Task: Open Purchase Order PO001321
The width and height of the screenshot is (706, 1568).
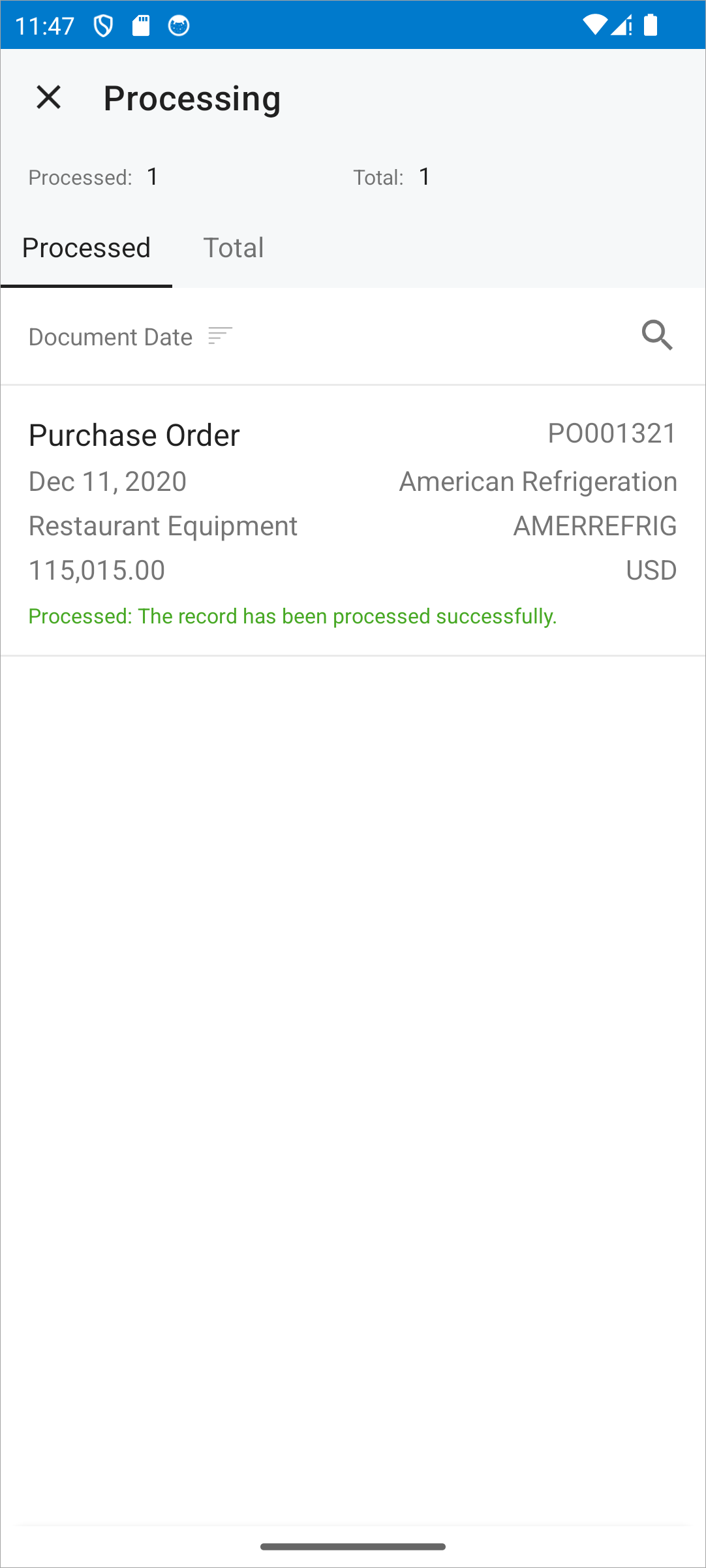Action: [353, 520]
